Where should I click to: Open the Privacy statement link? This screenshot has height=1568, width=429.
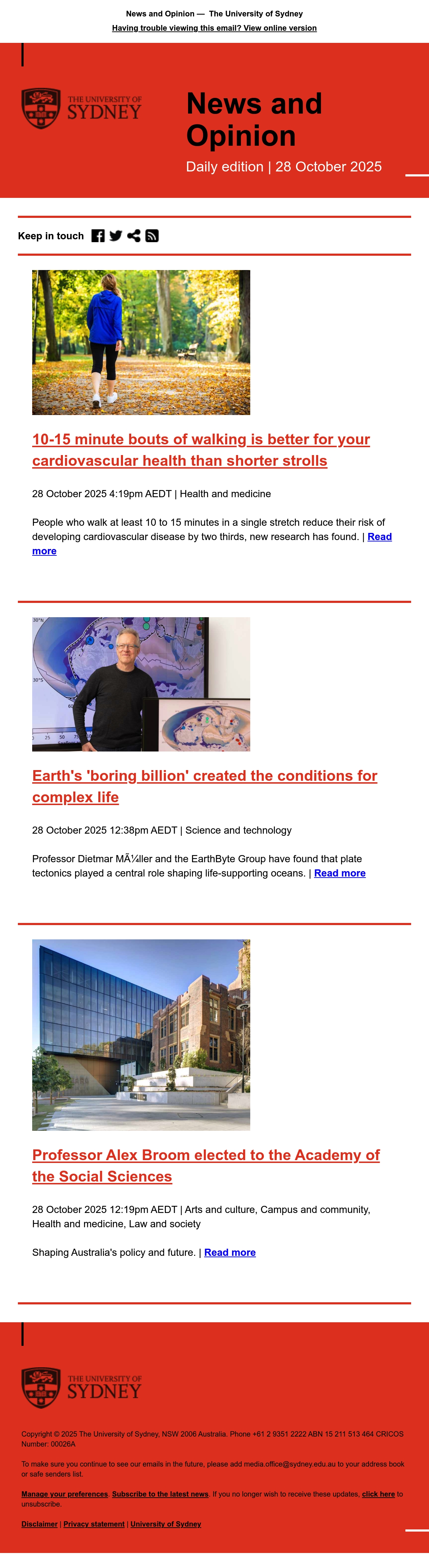pyautogui.click(x=94, y=1524)
